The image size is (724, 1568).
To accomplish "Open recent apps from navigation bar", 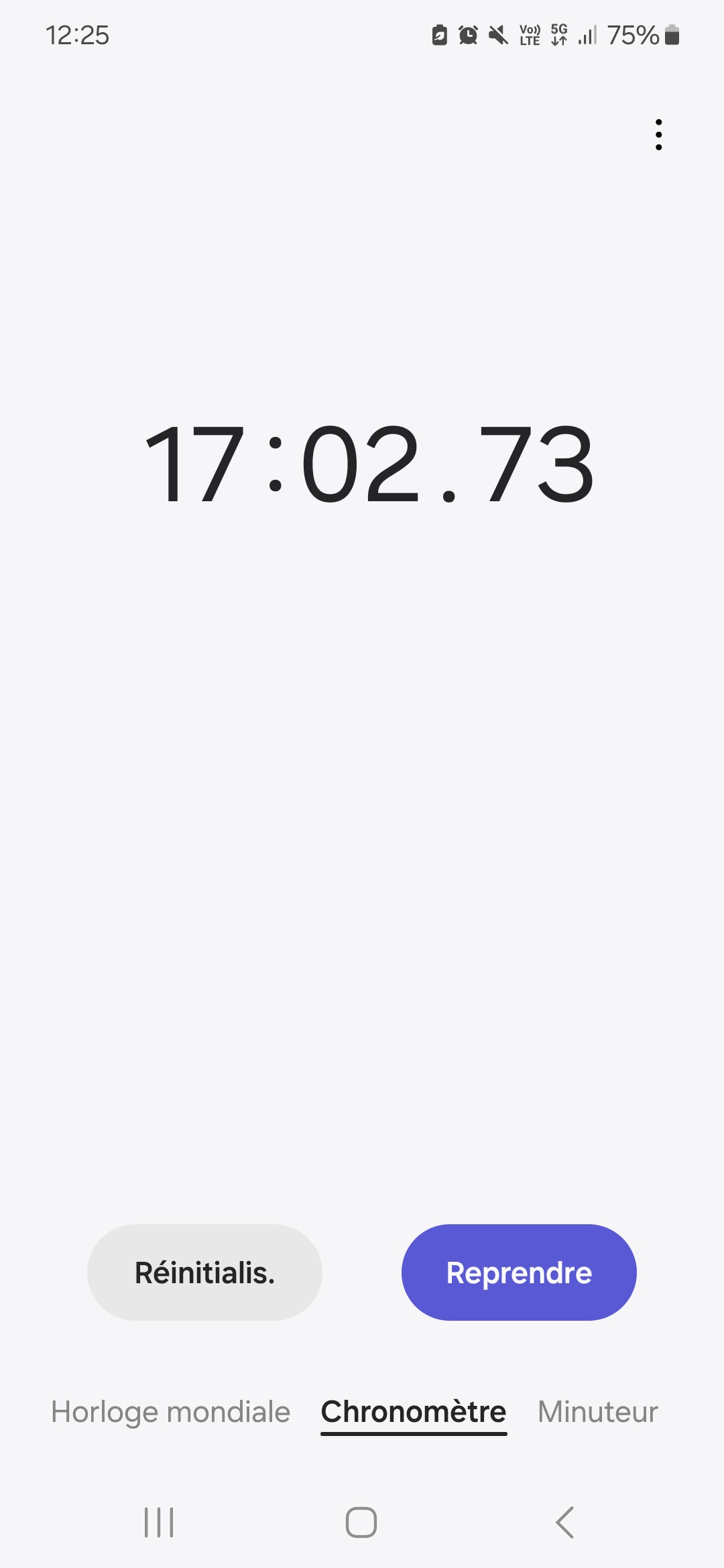I will click(x=159, y=1522).
